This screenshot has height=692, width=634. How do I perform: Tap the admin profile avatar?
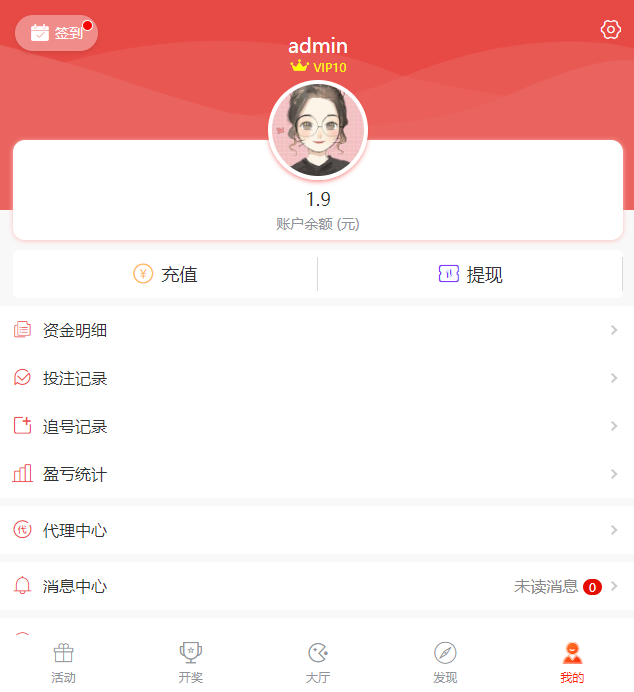point(318,130)
